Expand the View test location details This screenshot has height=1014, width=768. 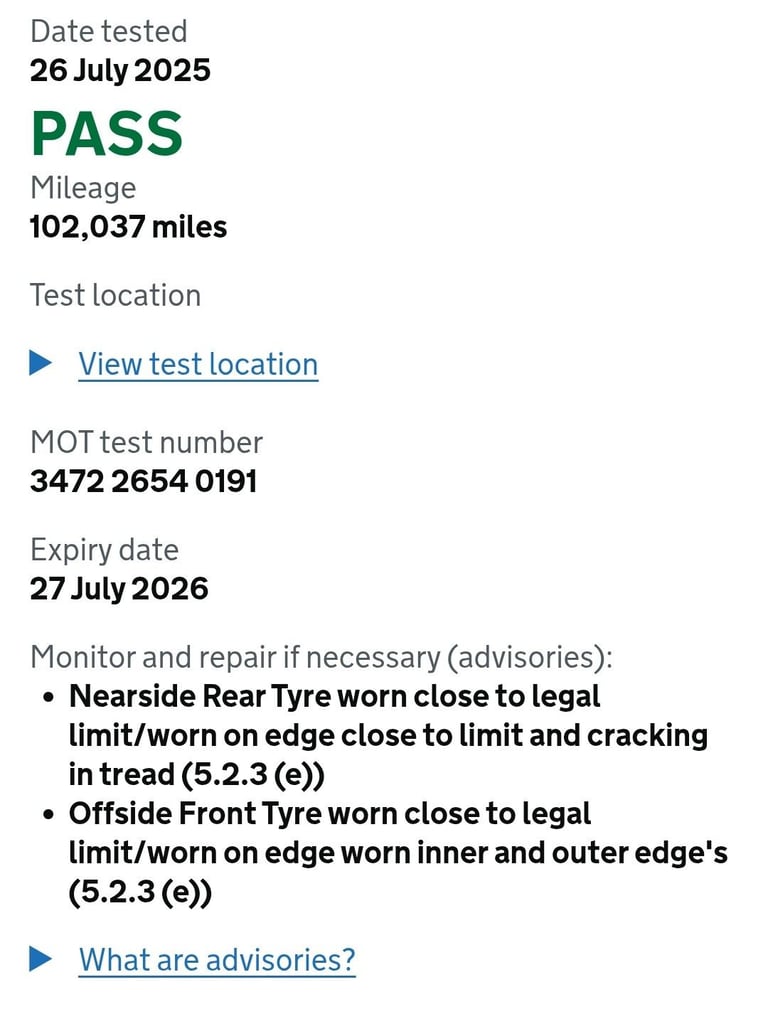[x=198, y=364]
